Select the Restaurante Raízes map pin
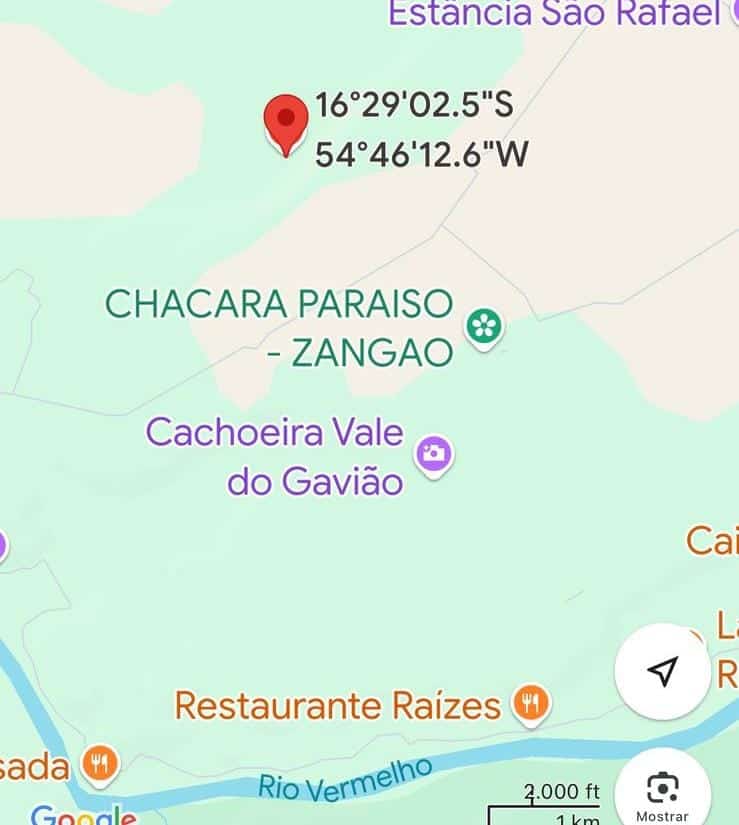739x825 pixels. tap(530, 704)
